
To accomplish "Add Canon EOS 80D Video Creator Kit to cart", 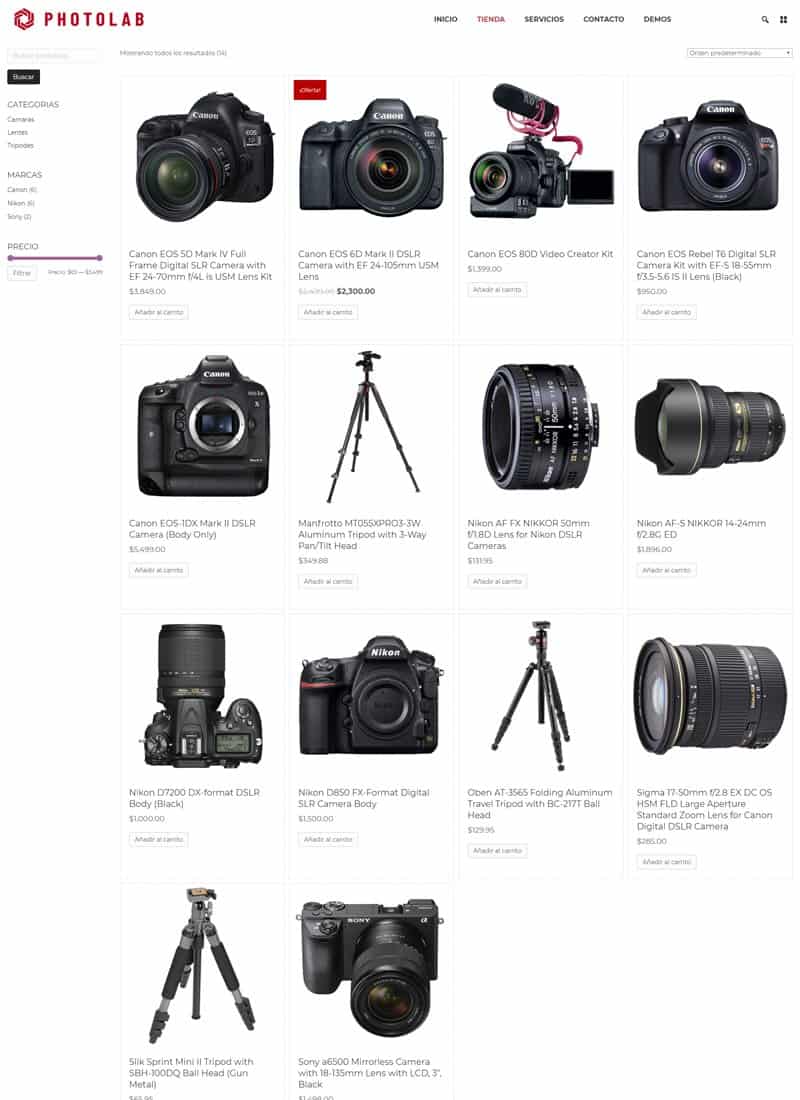I will [x=497, y=289].
